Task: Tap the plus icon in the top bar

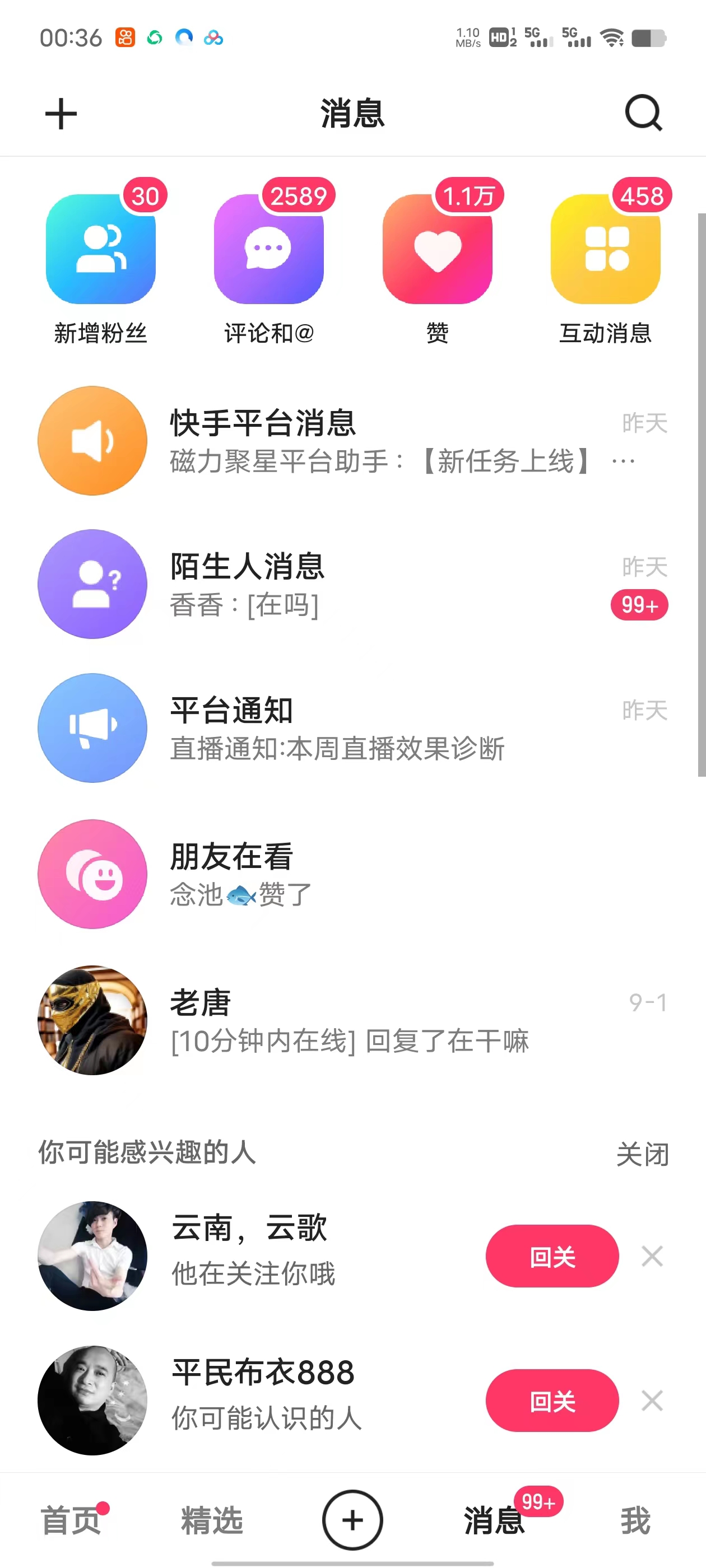Action: 61,114
